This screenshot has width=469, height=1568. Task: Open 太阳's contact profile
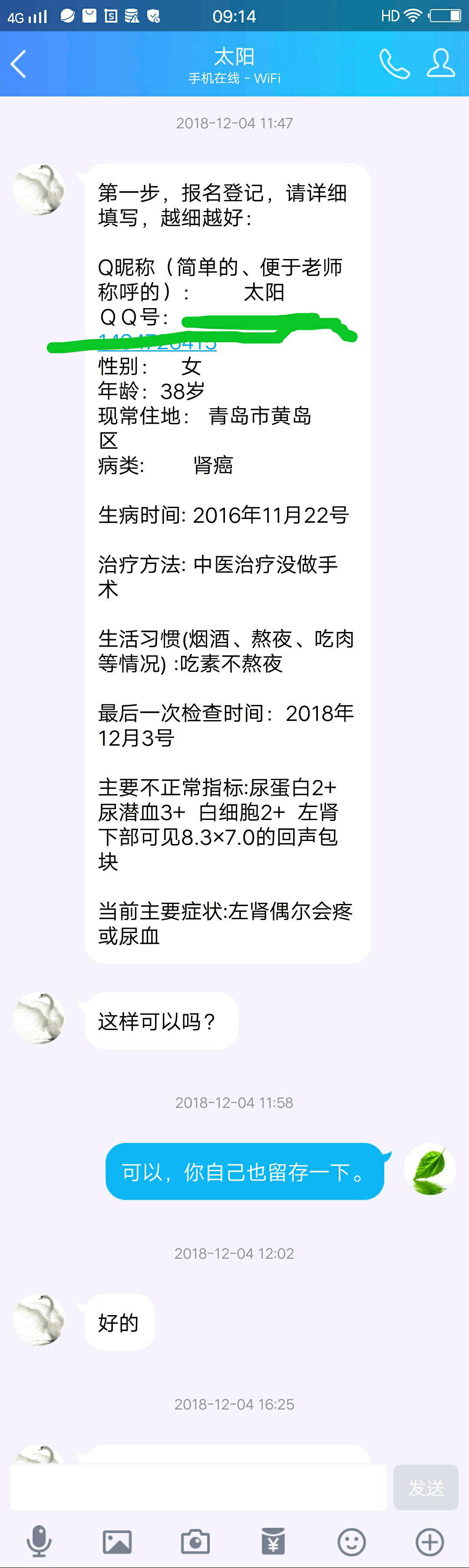[440, 64]
